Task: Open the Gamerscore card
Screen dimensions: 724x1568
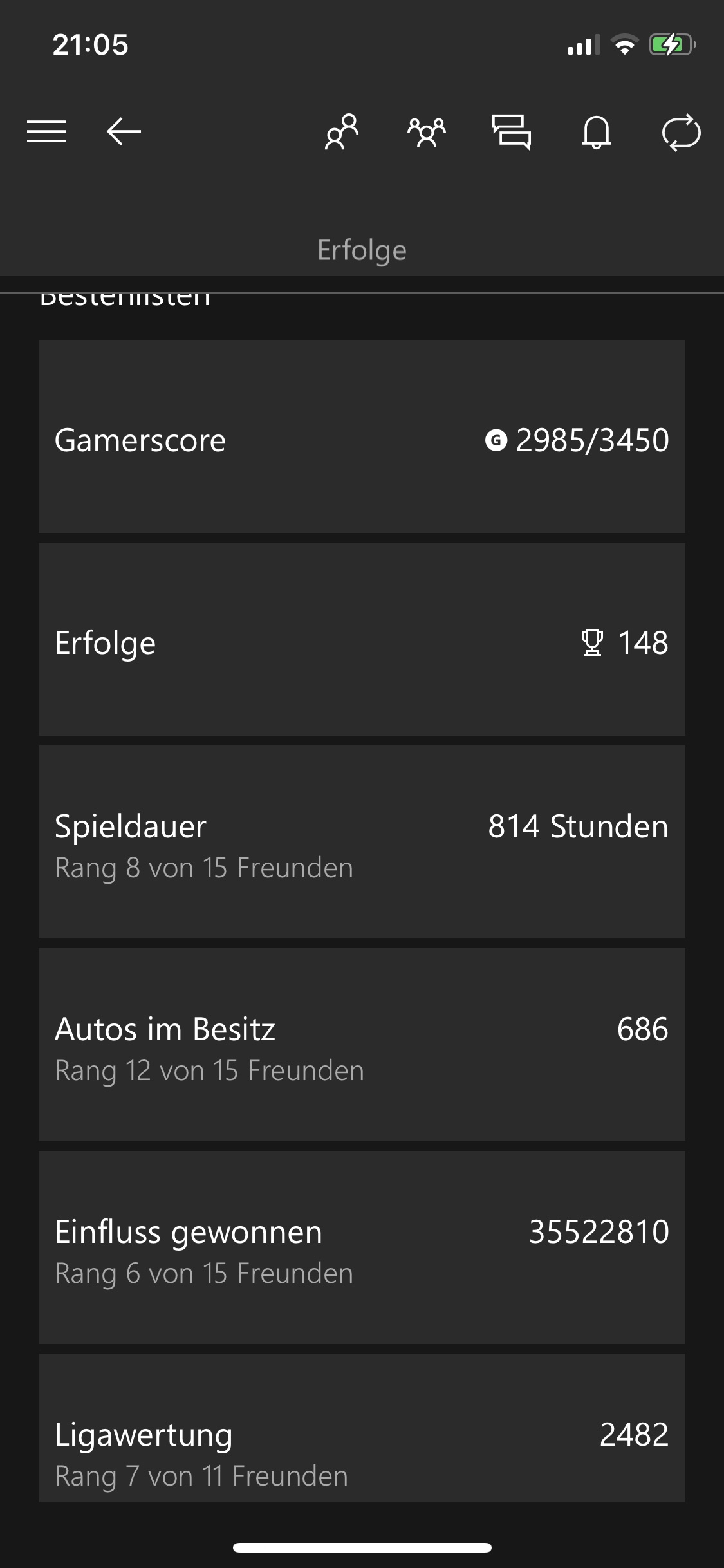Action: click(x=362, y=436)
